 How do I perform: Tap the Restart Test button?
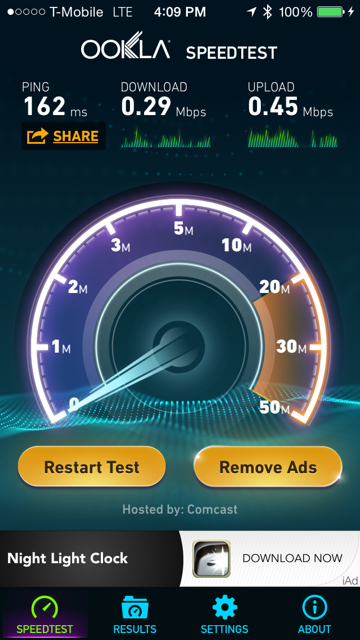(92, 467)
